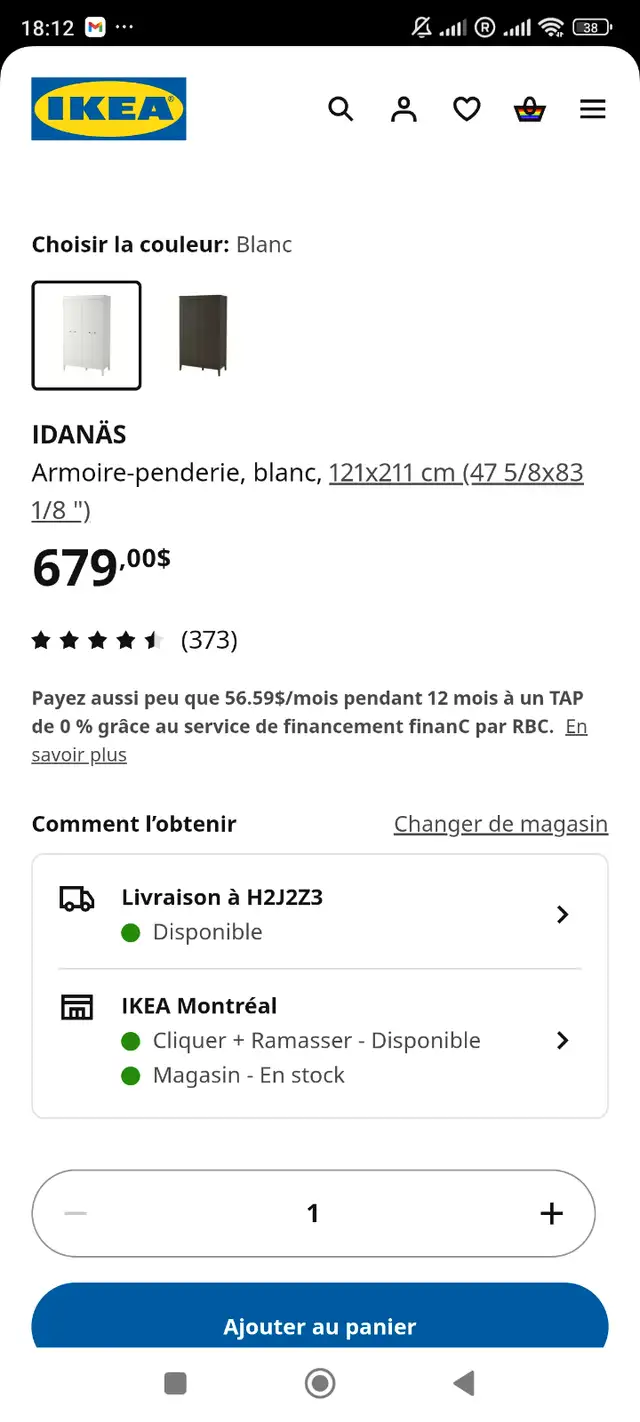Select the white wardrobe colour
Viewport: 640px width, 1422px height.
point(87,335)
